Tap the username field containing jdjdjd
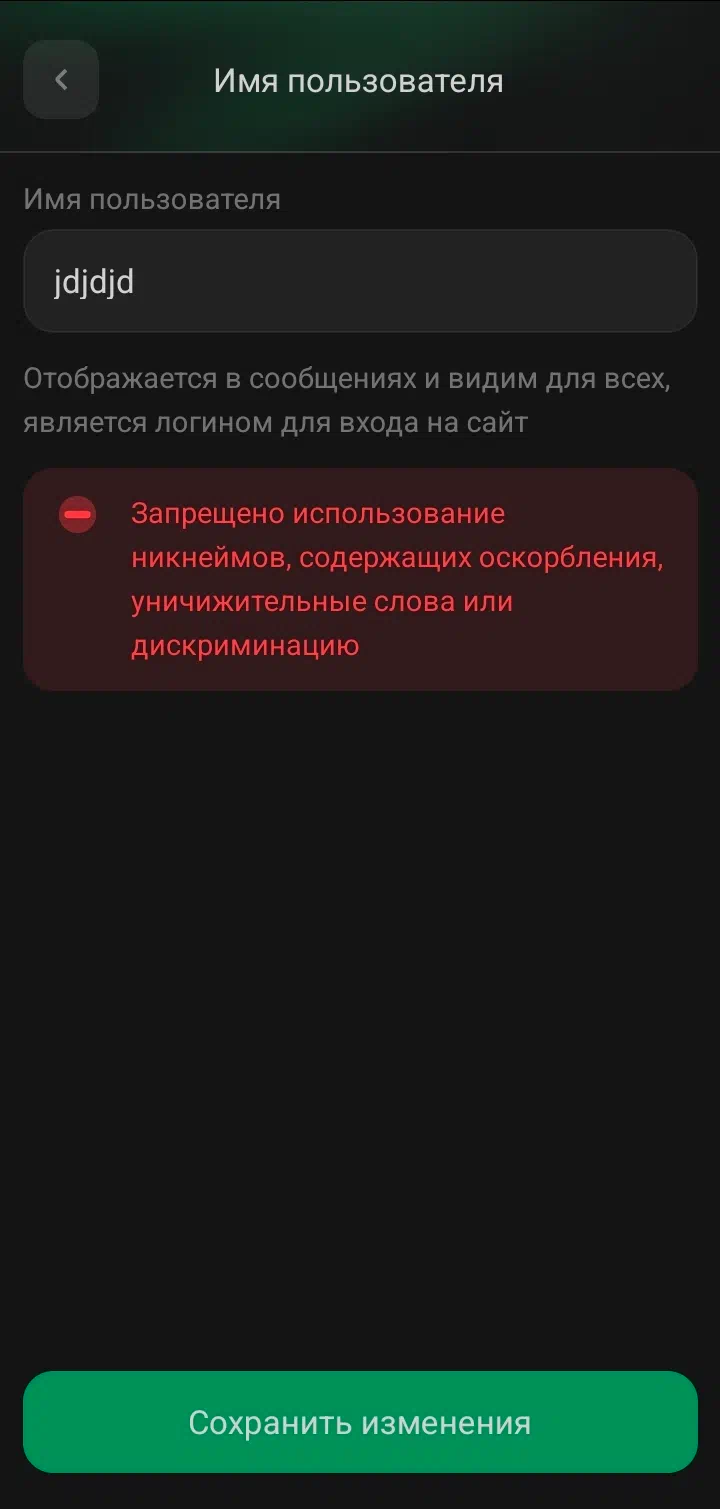Image resolution: width=720 pixels, height=1509 pixels. click(360, 281)
